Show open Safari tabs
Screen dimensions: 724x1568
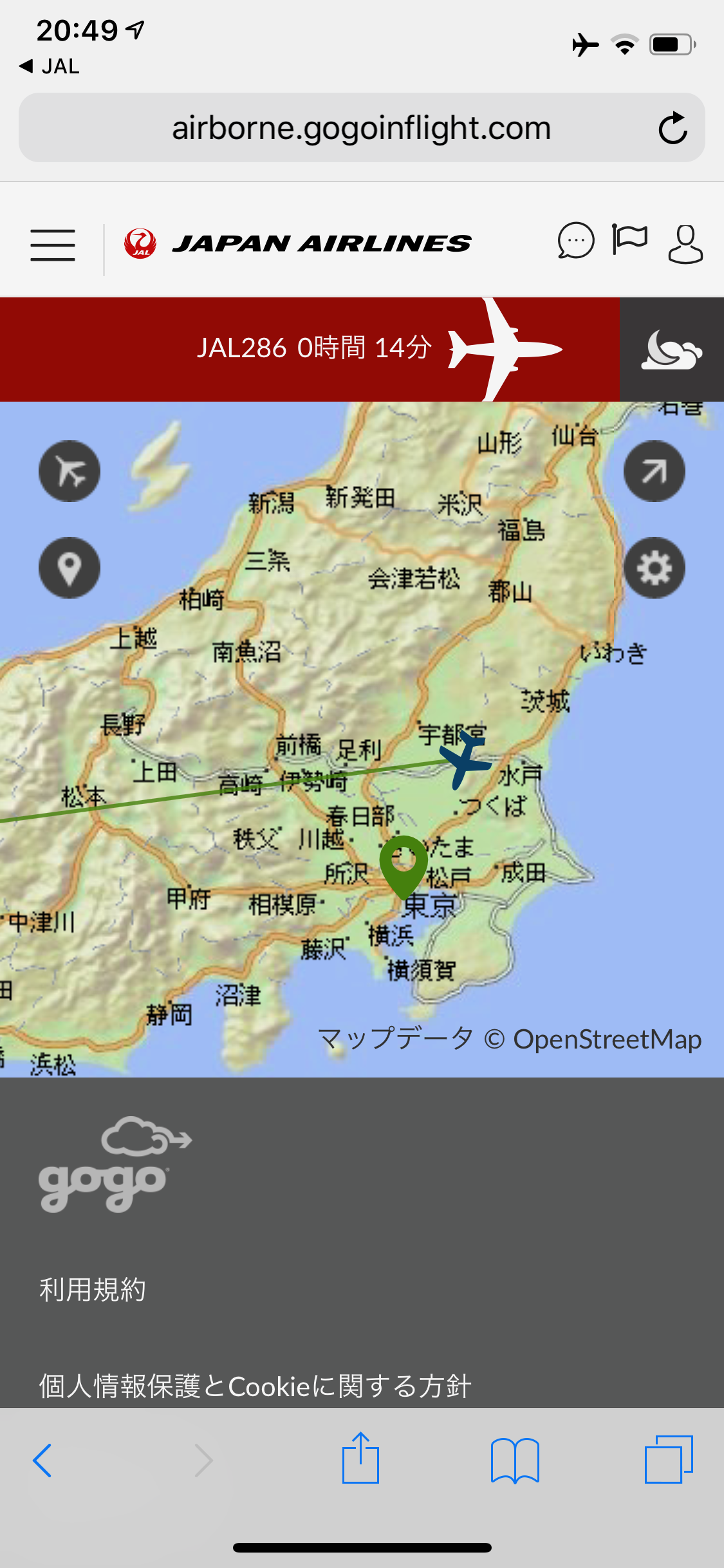click(669, 1460)
